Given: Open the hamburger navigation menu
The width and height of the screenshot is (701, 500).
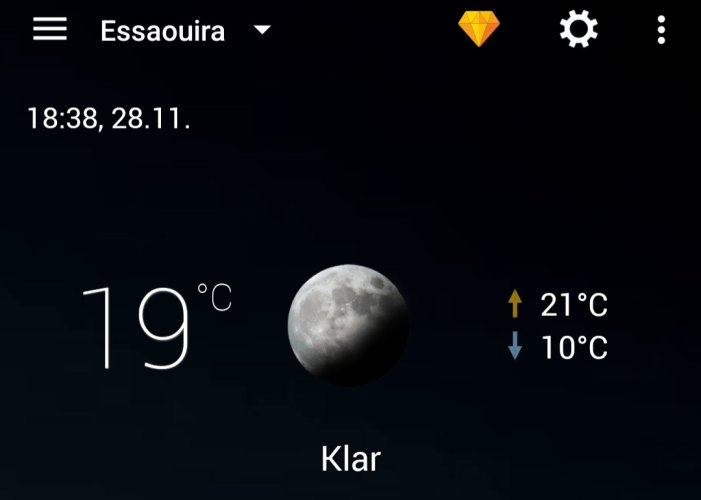Looking at the screenshot, I should click(x=49, y=30).
